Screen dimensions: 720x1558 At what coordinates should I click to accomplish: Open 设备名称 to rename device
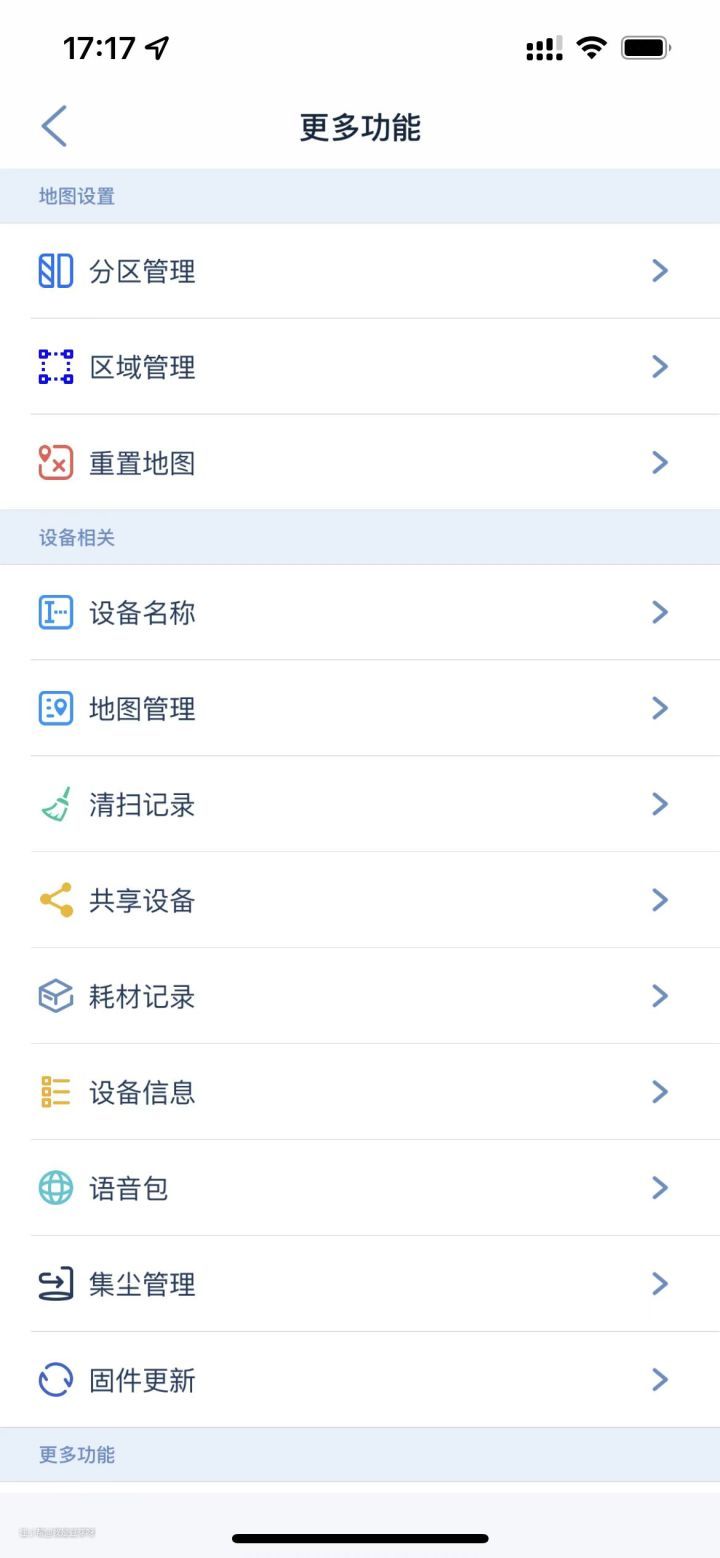[360, 612]
